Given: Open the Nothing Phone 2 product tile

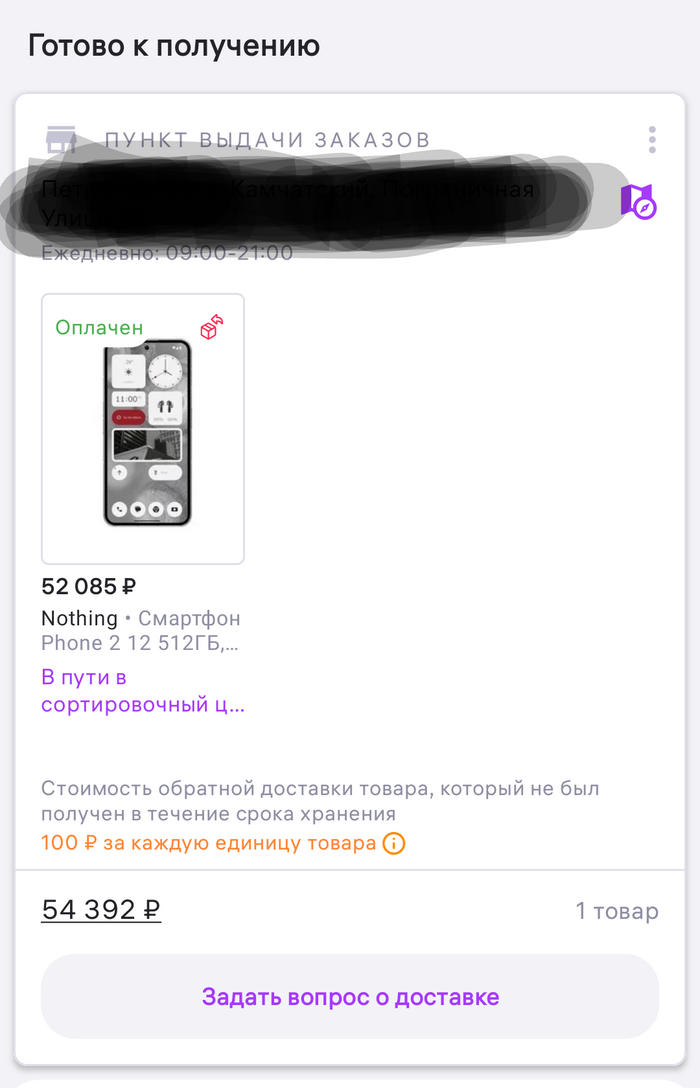Looking at the screenshot, I should pyautogui.click(x=143, y=430).
